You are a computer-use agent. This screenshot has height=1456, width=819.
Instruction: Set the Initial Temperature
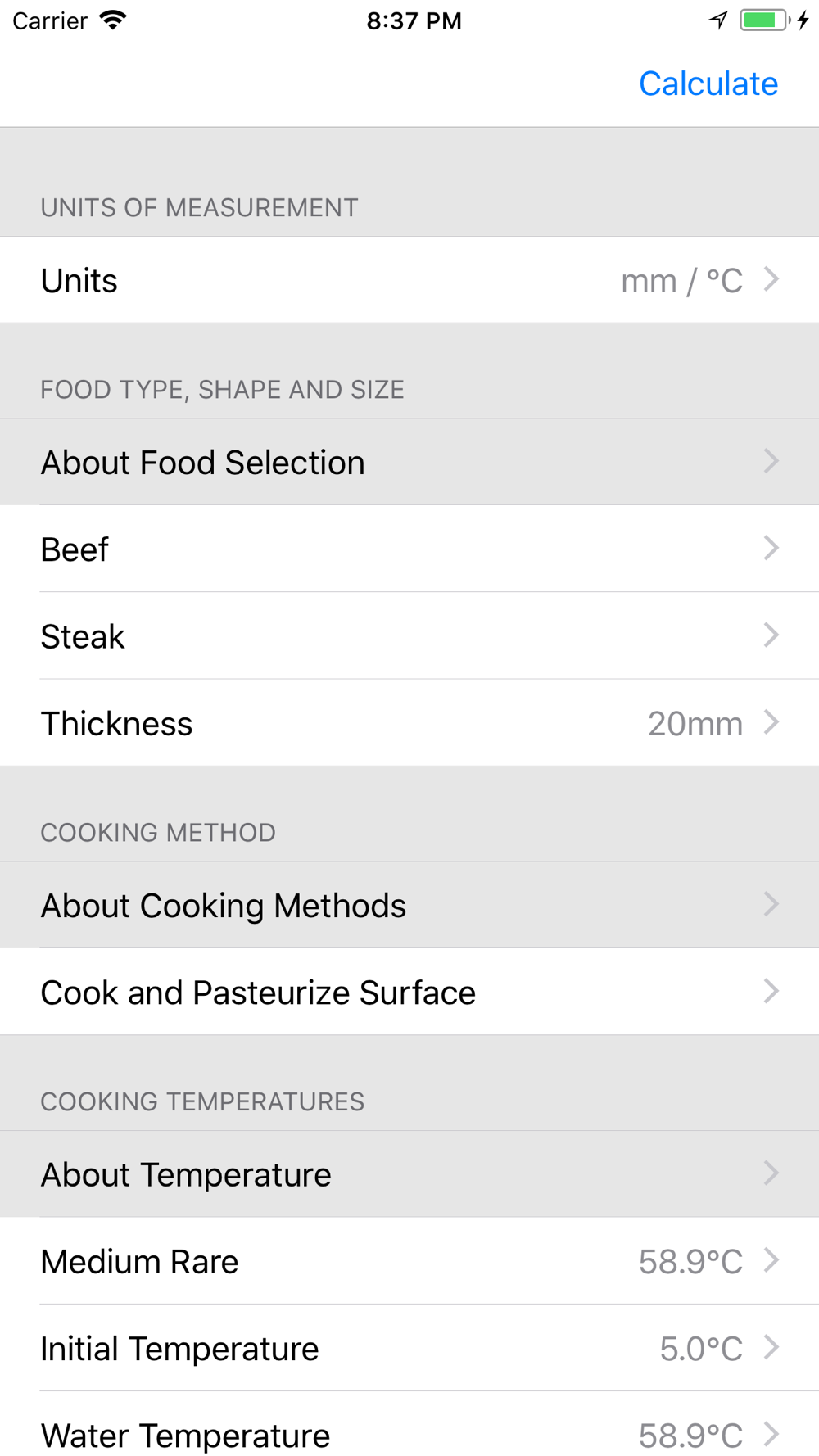coord(409,1348)
